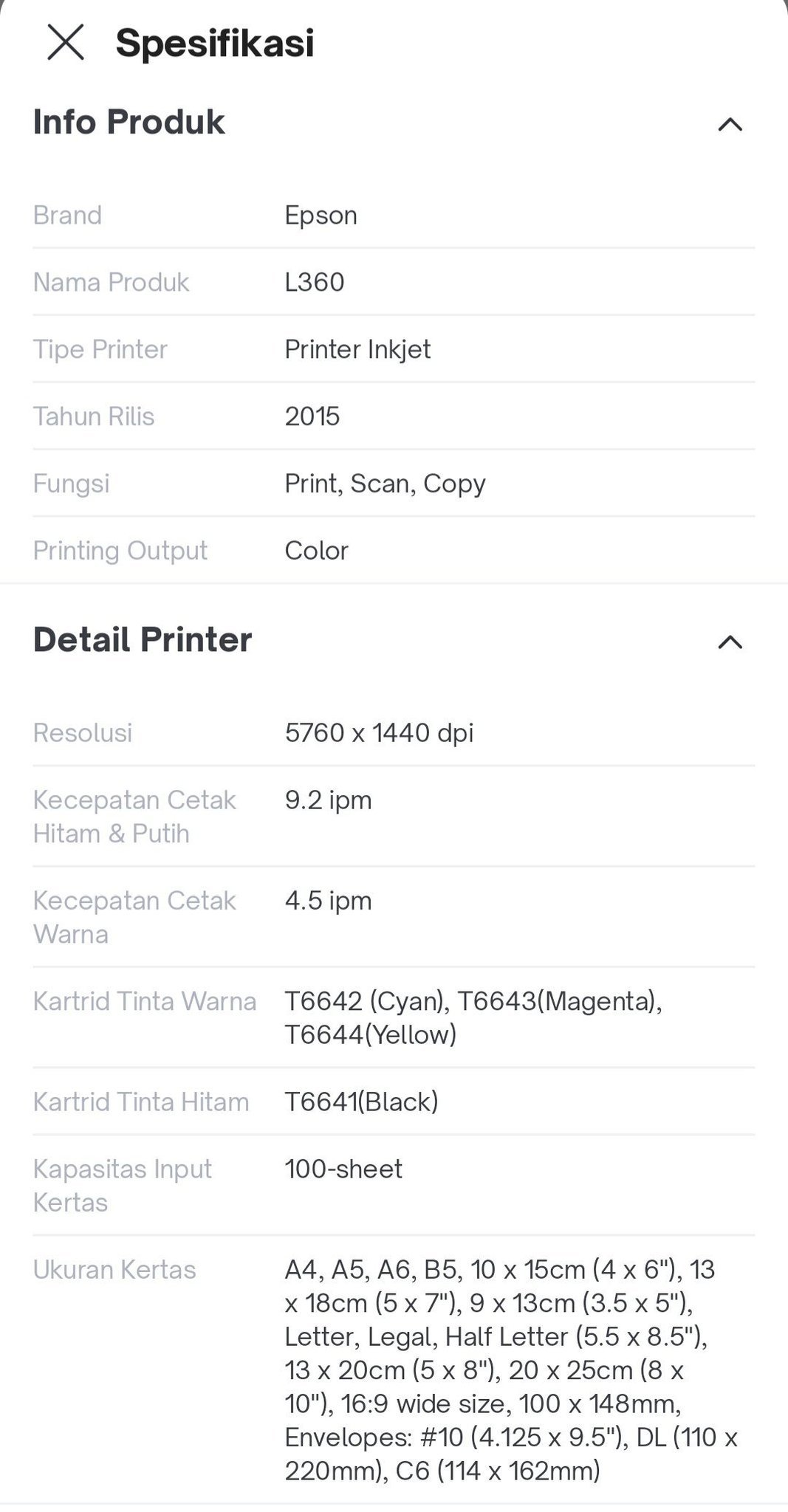This screenshot has height=1512, width=788.
Task: Select the Resolusi 5760 x 1440 dpi value
Action: 380,732
